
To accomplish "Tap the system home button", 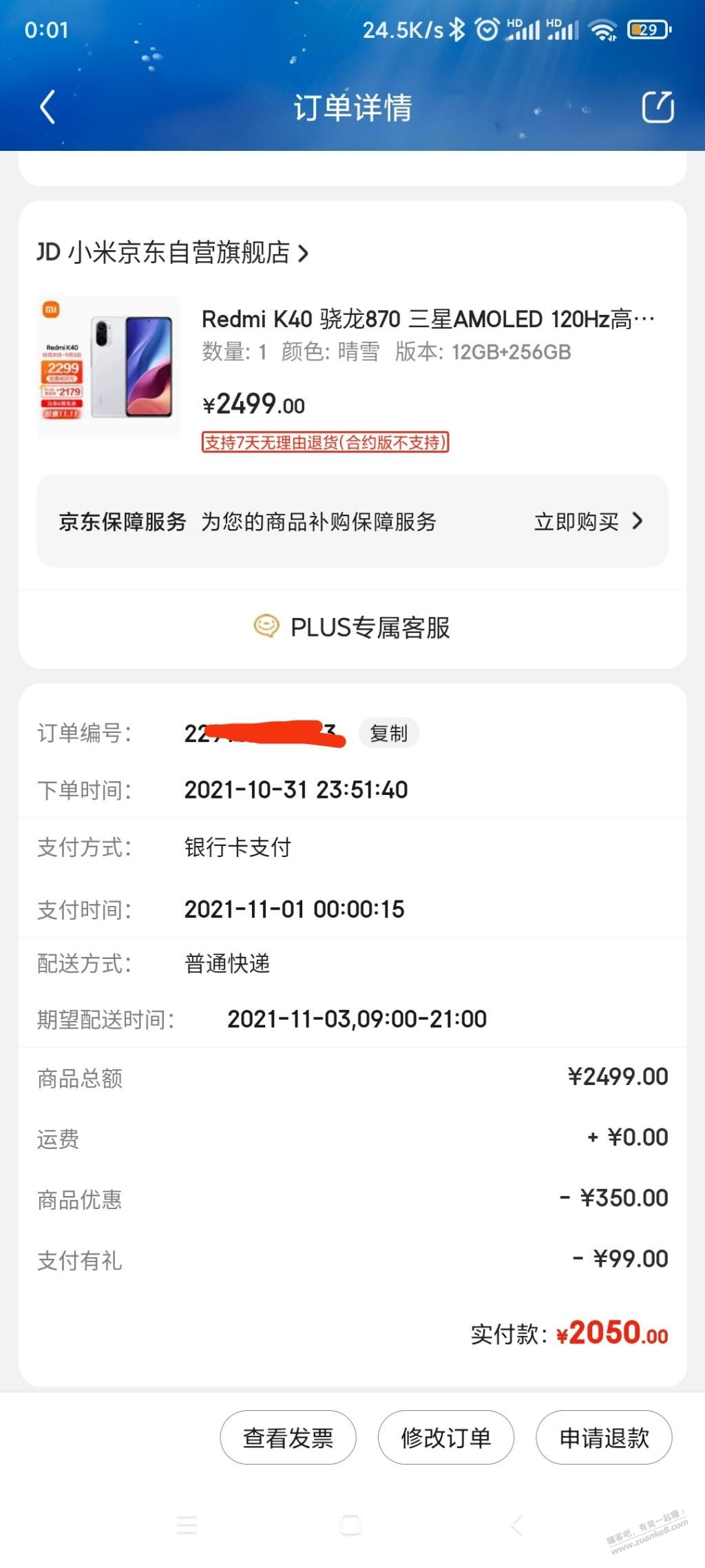I will pos(350,1525).
